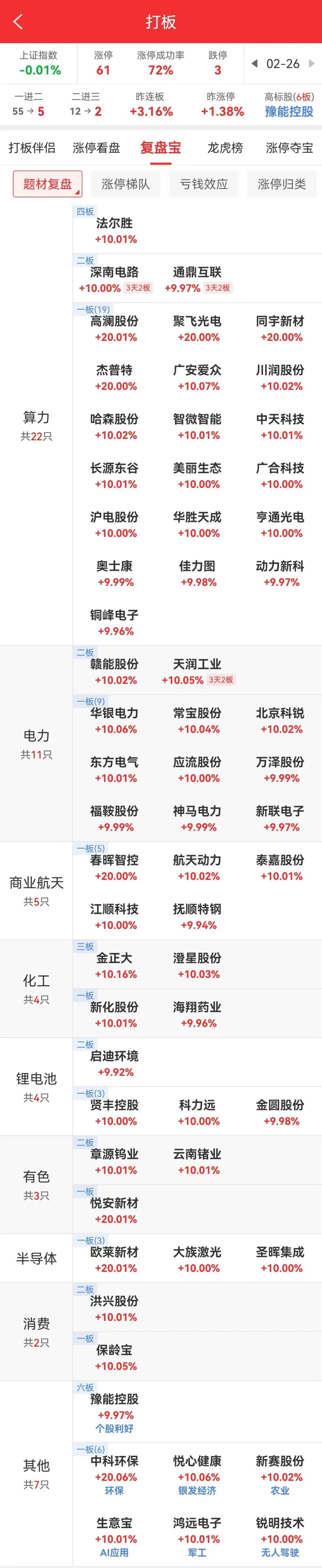322x1568 pixels.
Task: Open high-mark stock 豫能控股 link
Action: [289, 112]
